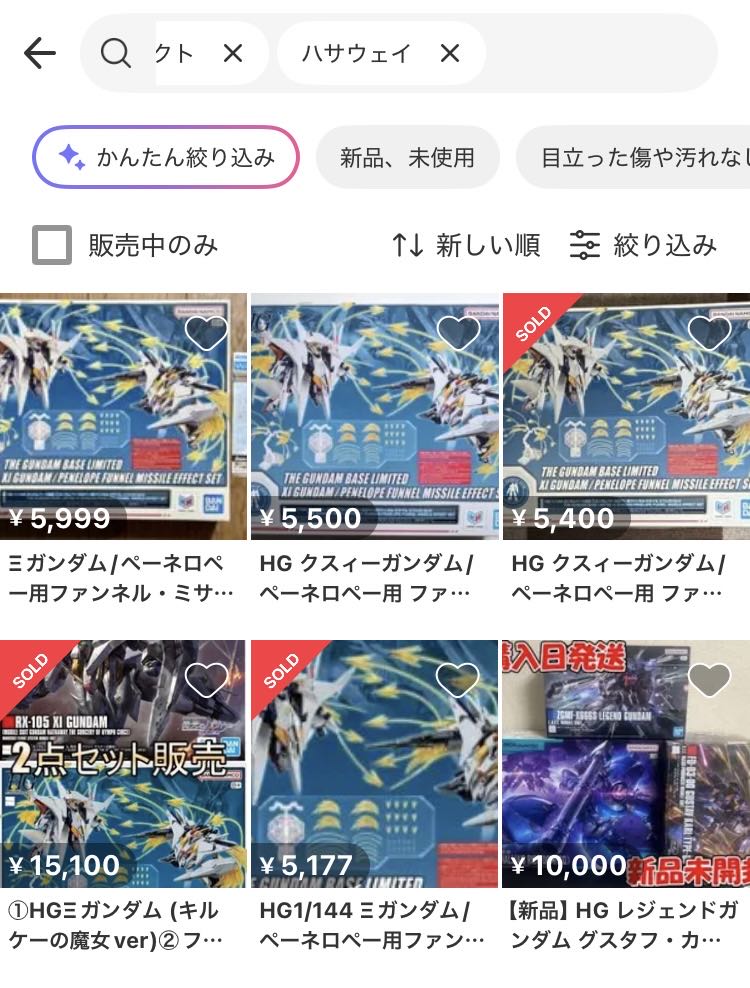This screenshot has height=988, width=750.
Task: Like the ¥10,000 listing
Action: coord(709,680)
